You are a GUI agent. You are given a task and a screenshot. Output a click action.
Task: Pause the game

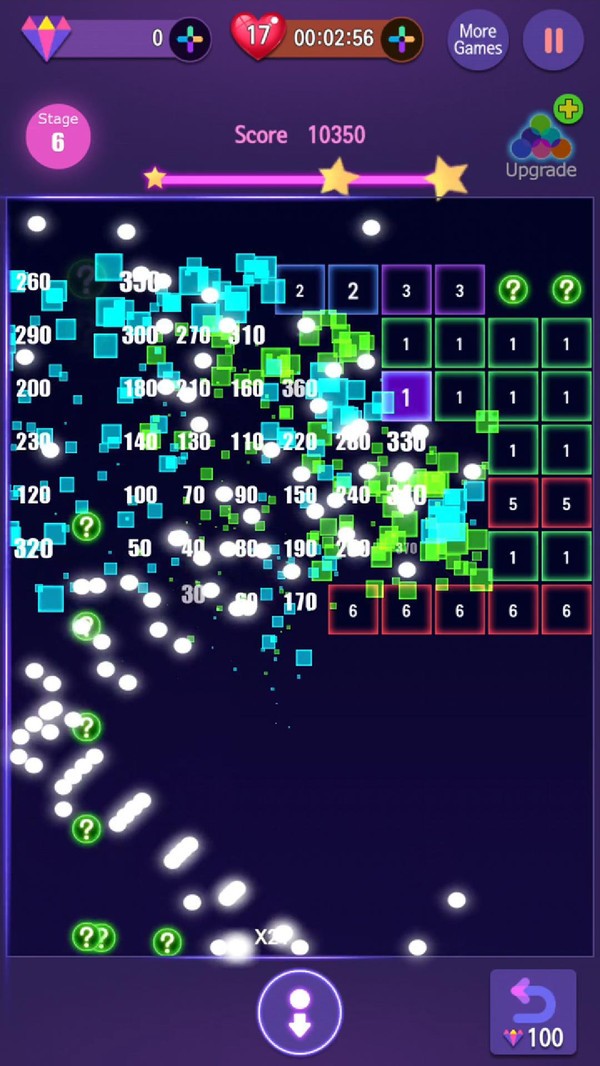[x=553, y=41]
